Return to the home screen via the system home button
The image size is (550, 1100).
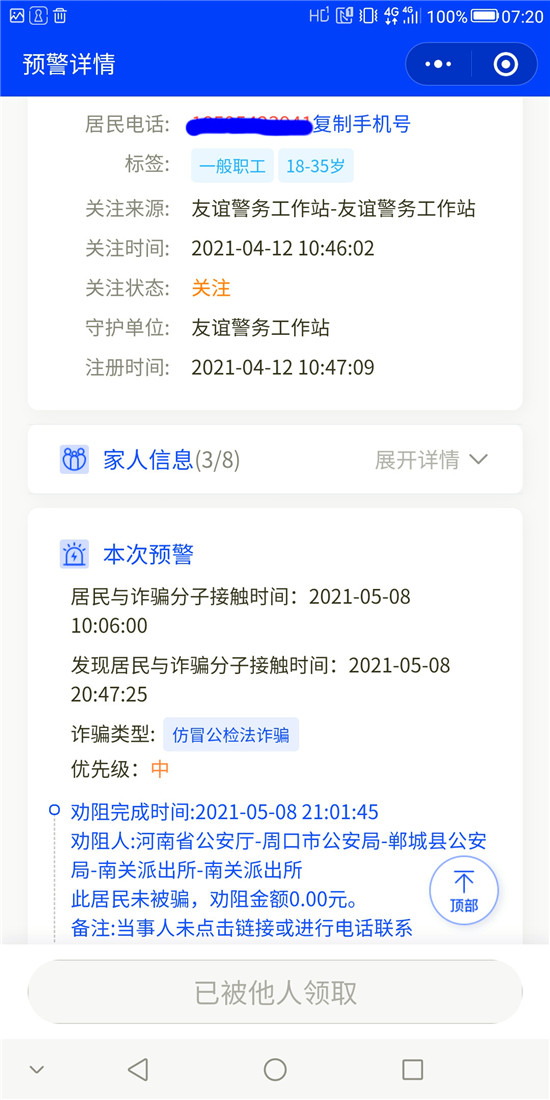pos(275,1069)
